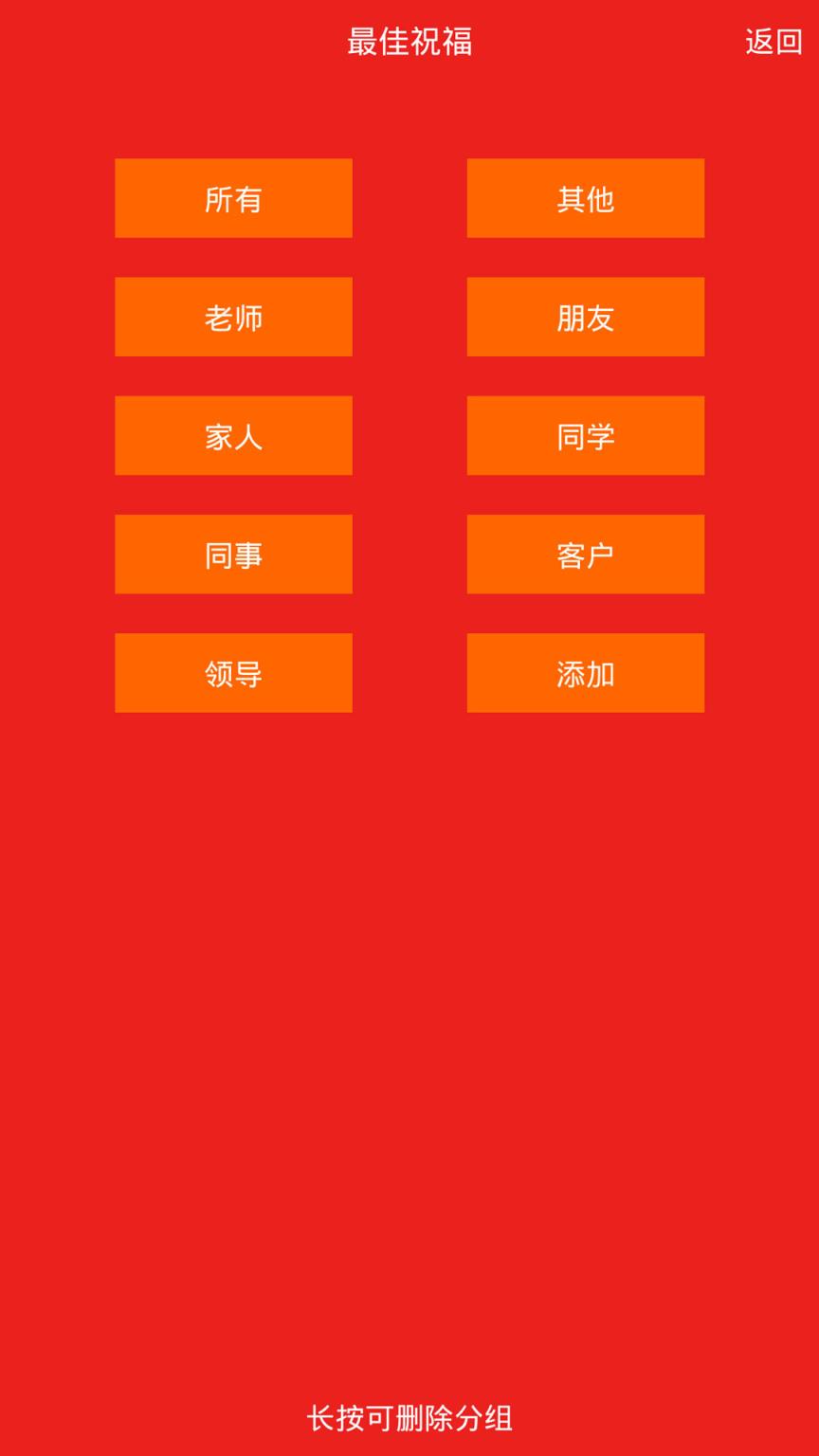The width and height of the screenshot is (819, 1456).
Task: Open the 朋友 (Friends) group
Action: point(585,317)
